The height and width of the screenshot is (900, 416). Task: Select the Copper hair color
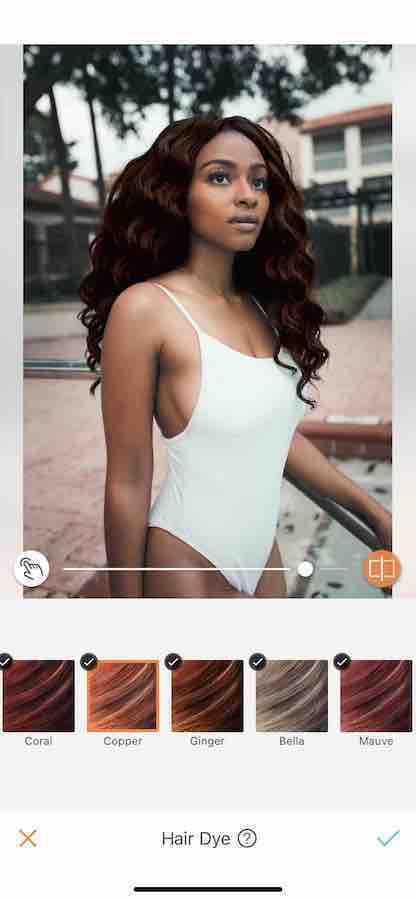pos(123,696)
